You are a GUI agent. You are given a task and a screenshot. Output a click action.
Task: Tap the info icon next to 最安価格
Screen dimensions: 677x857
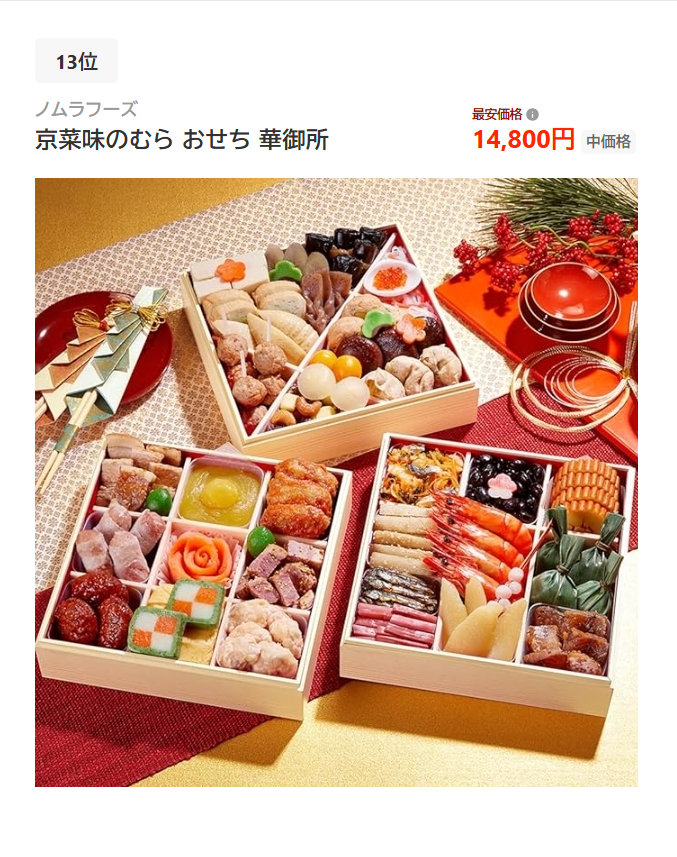coord(533,114)
